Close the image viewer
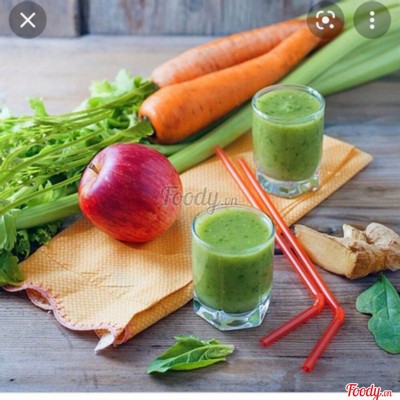 pos(28,20)
